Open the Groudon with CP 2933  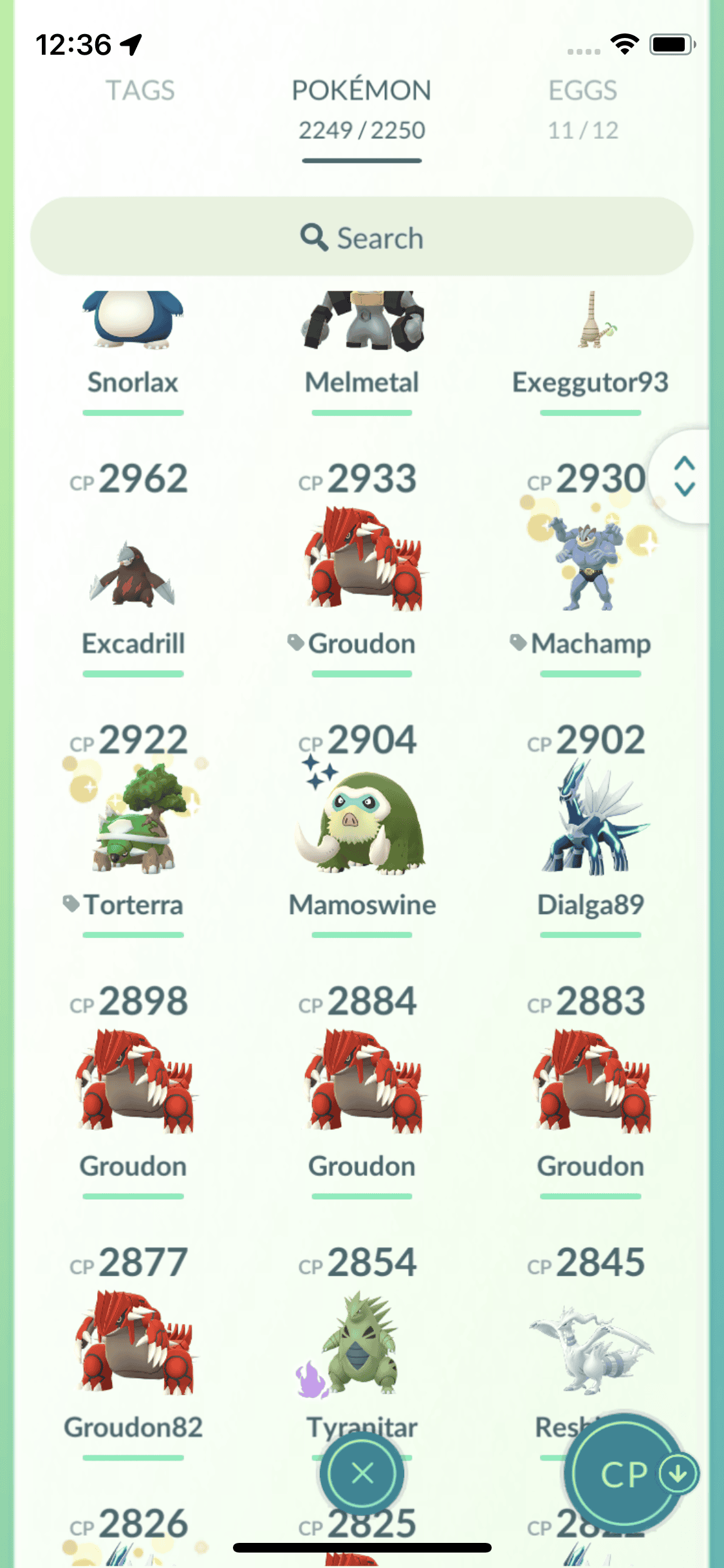click(x=362, y=560)
